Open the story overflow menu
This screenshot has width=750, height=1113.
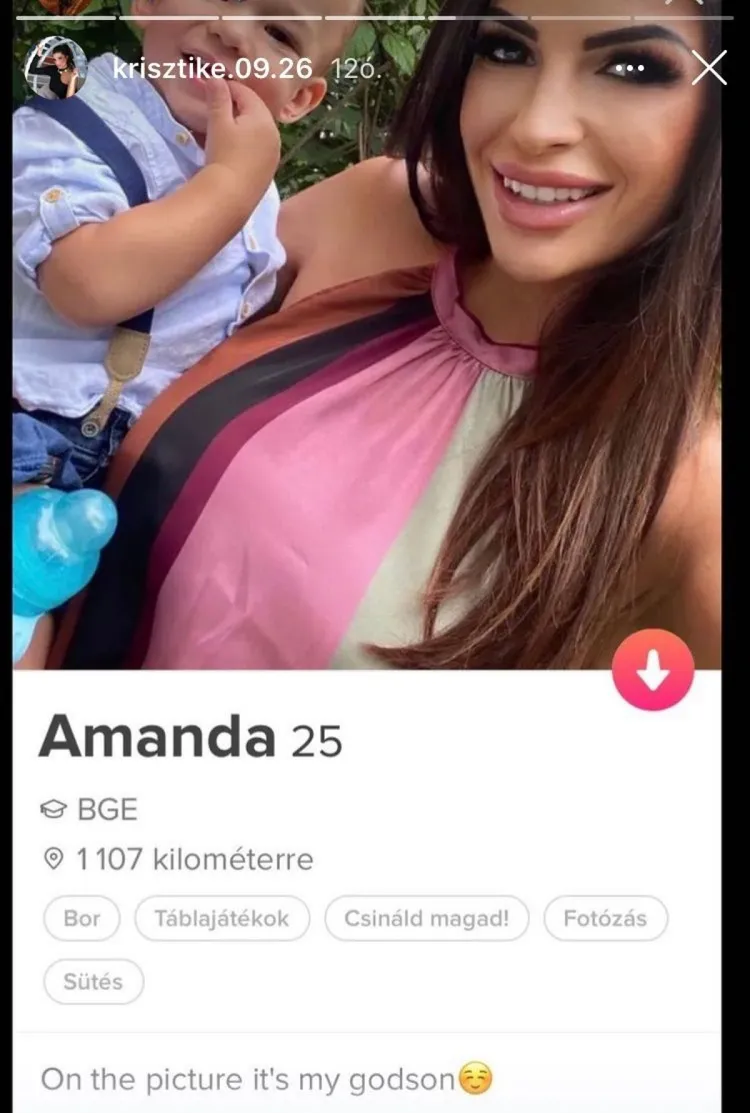point(628,69)
